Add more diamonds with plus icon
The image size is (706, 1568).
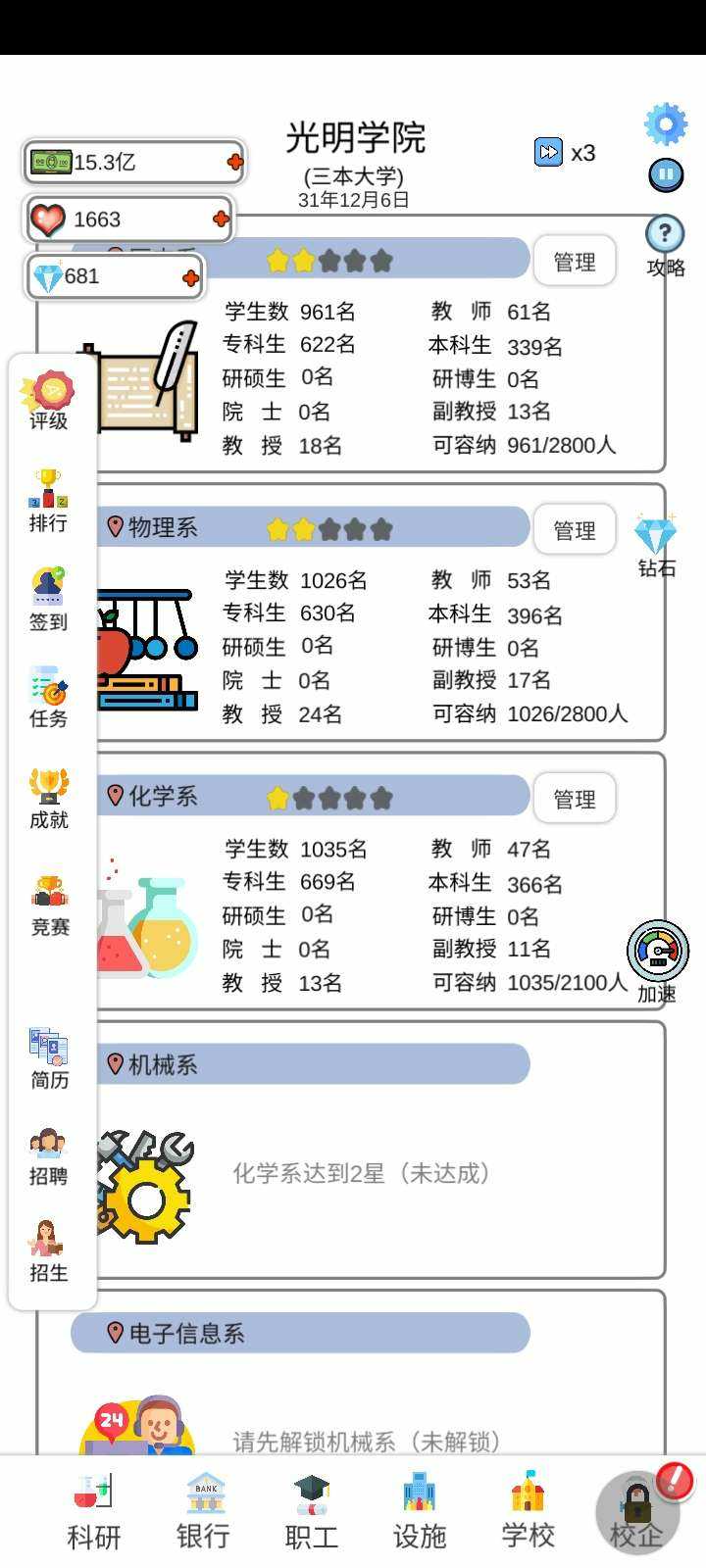tap(190, 278)
